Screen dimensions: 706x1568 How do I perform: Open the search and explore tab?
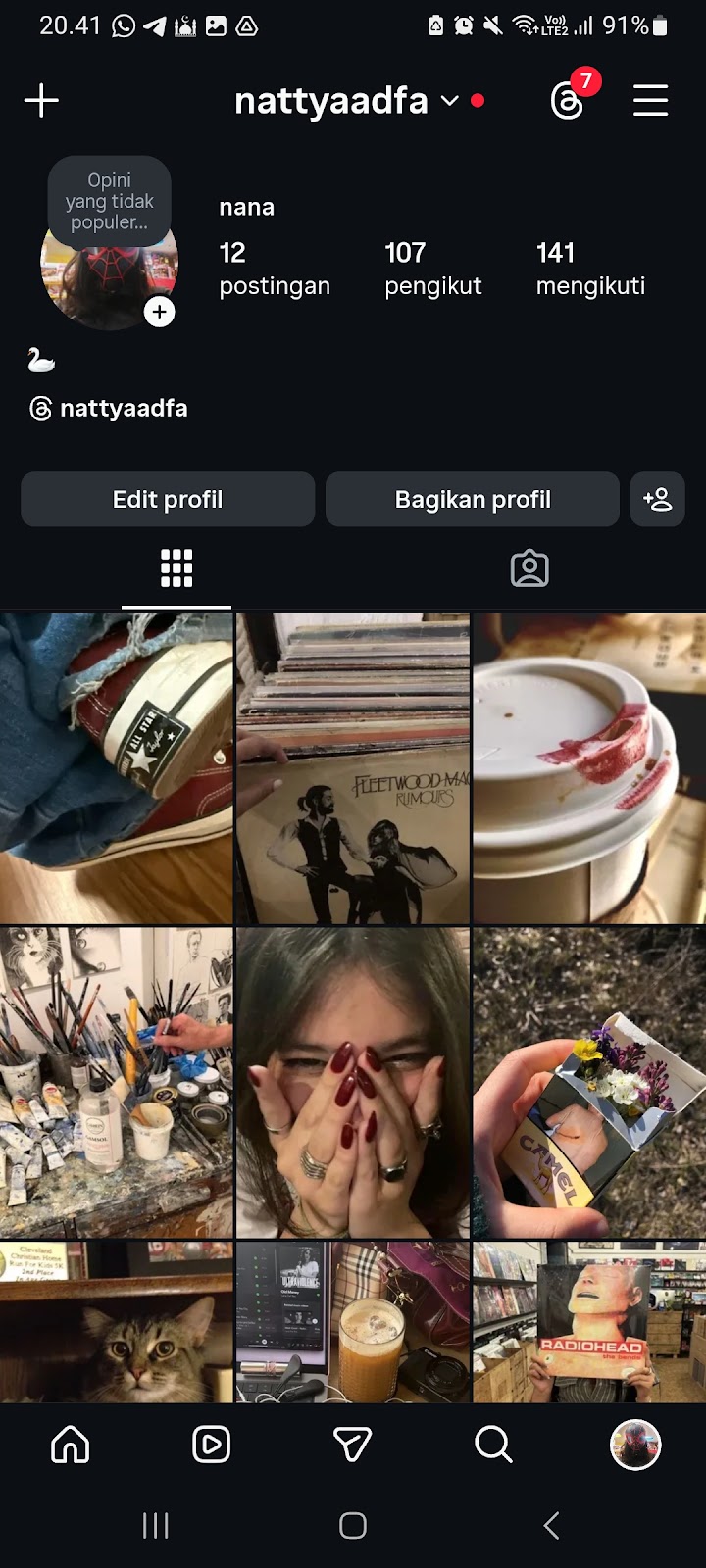point(493,1445)
